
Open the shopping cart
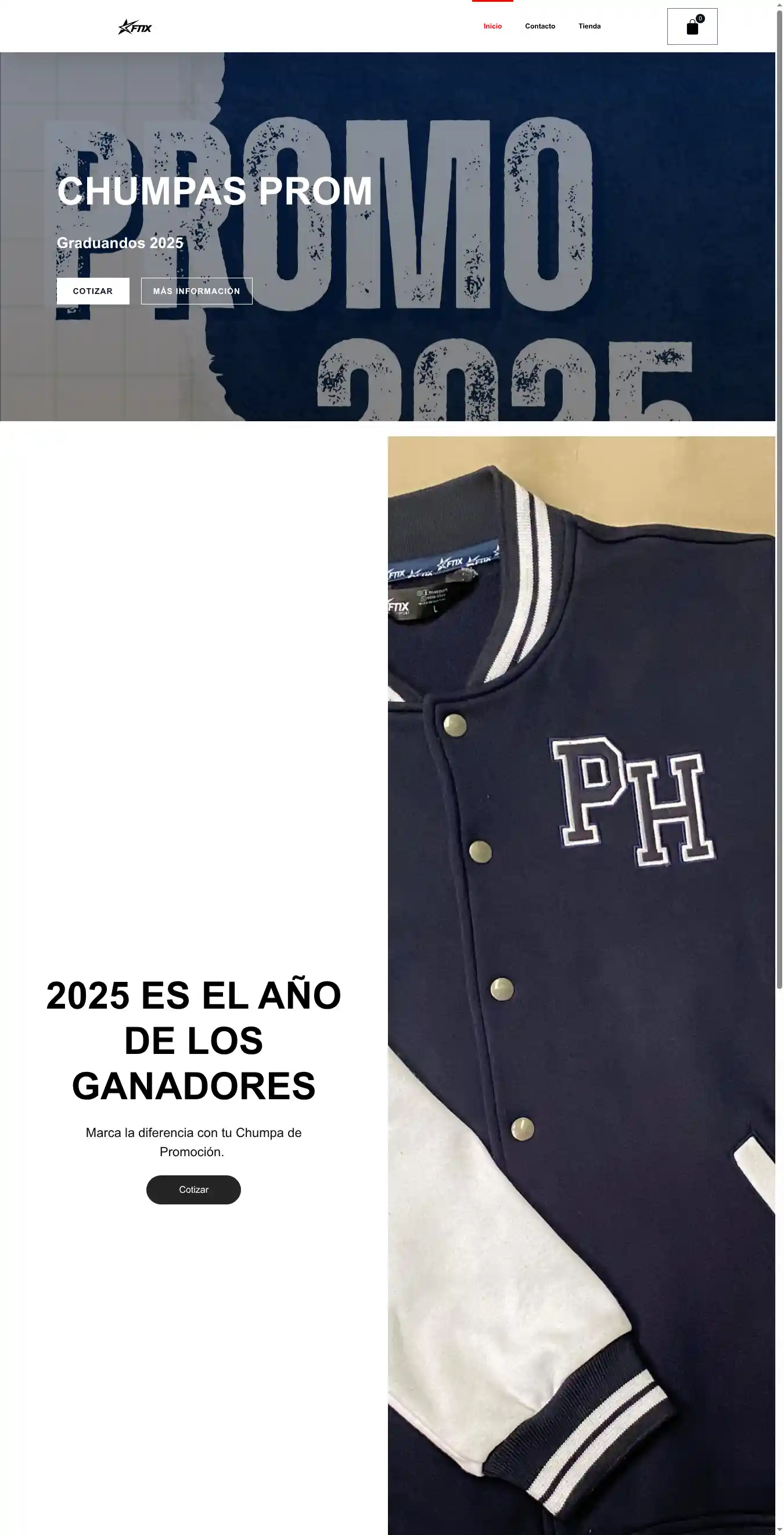(692, 27)
